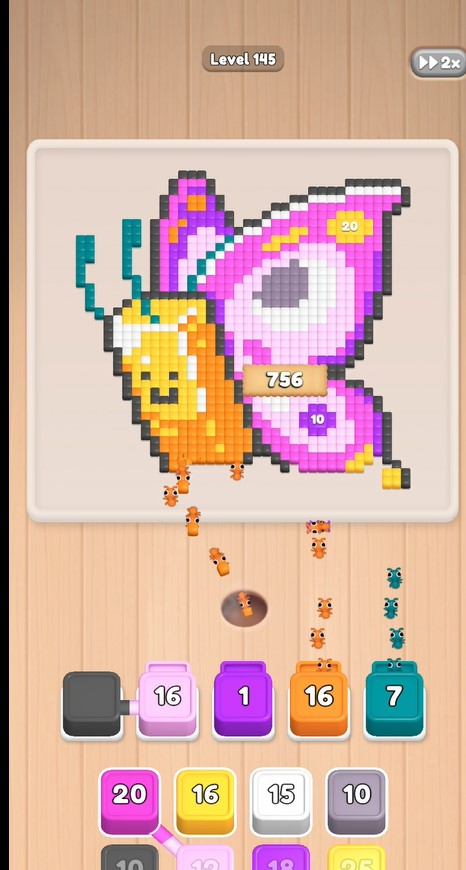
Task: Select the magenta block numbered 20
Action: pyautogui.click(x=129, y=801)
